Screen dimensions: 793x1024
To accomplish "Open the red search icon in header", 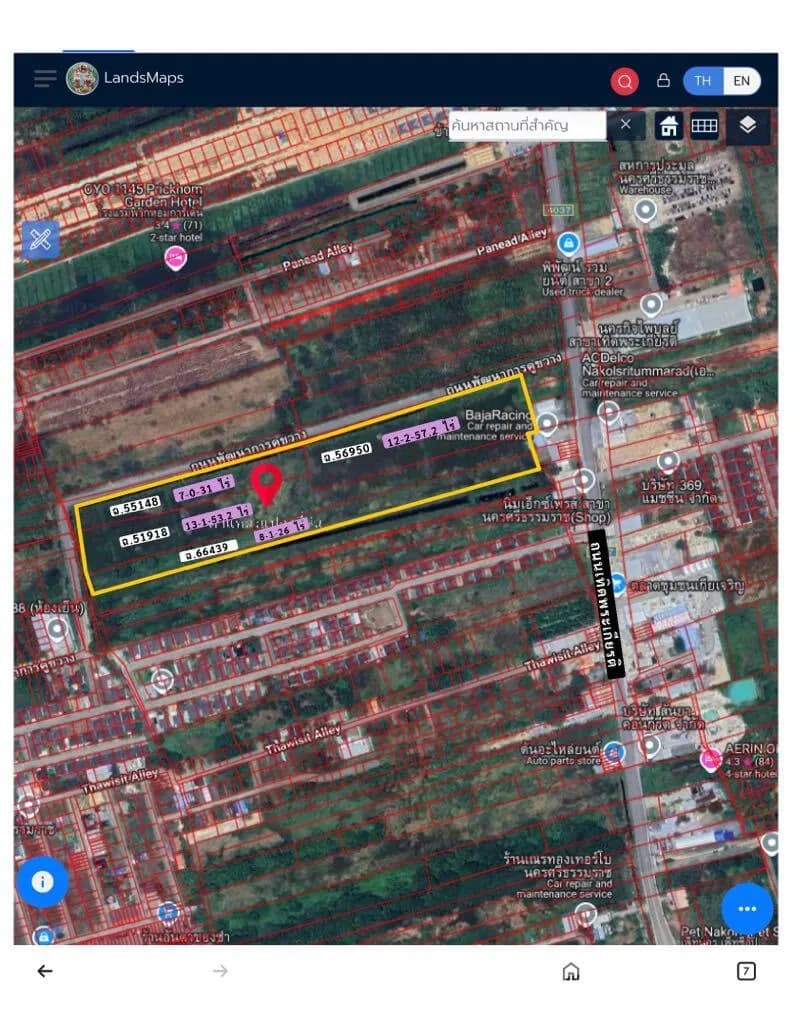I will click(x=624, y=81).
